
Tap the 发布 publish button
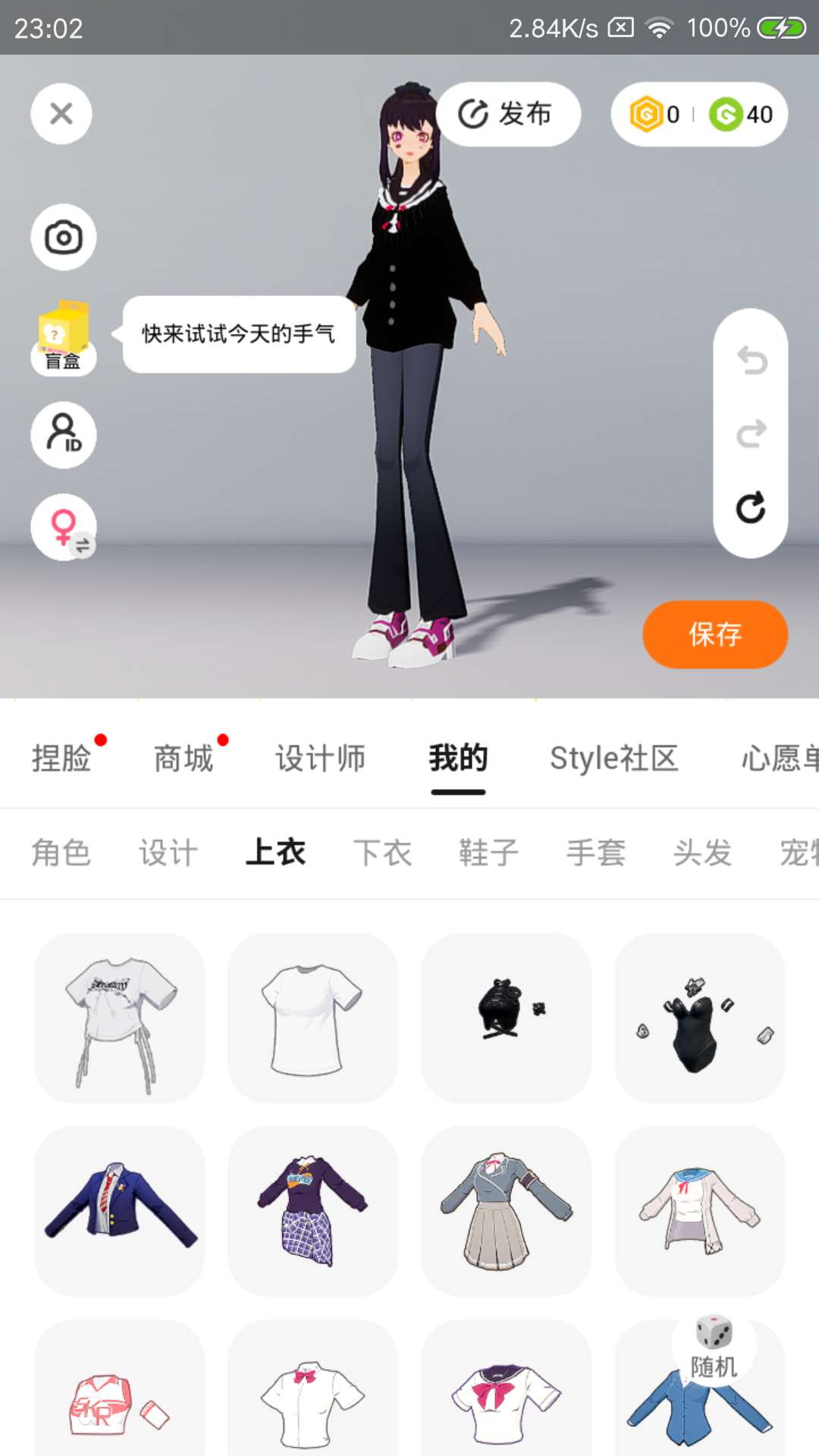click(x=508, y=115)
